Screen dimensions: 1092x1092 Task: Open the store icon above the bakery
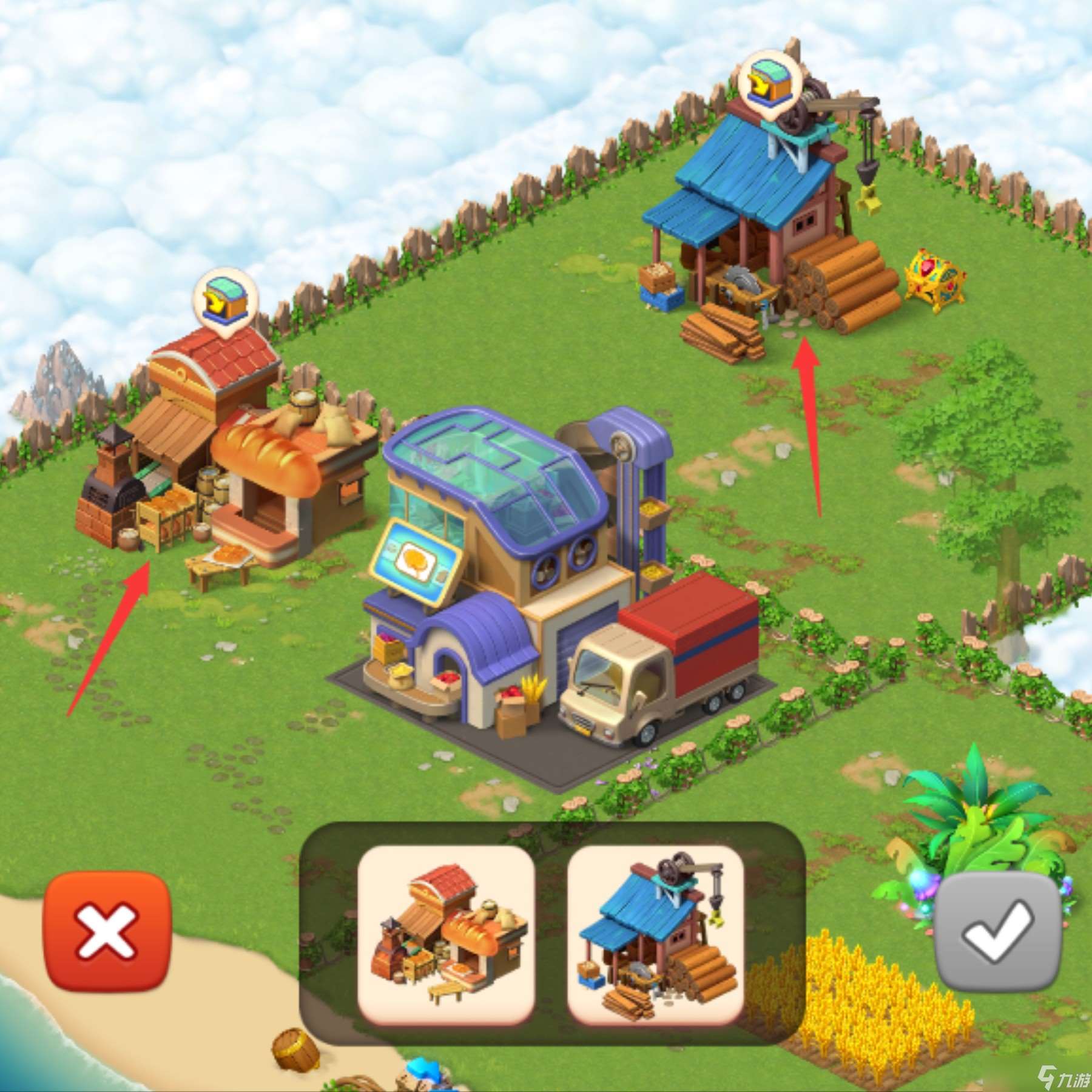[x=225, y=302]
